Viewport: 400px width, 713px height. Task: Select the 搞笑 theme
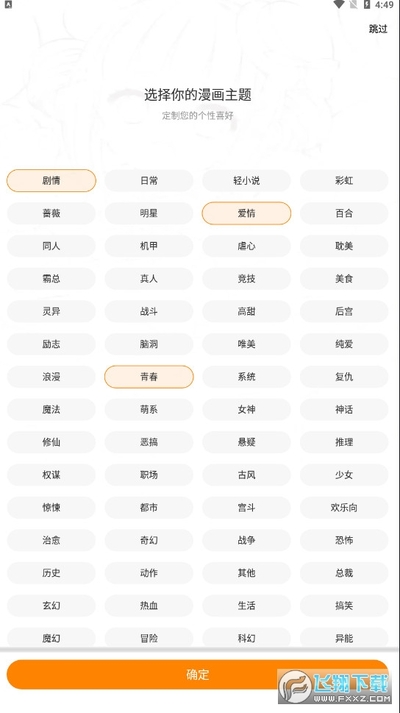point(344,606)
